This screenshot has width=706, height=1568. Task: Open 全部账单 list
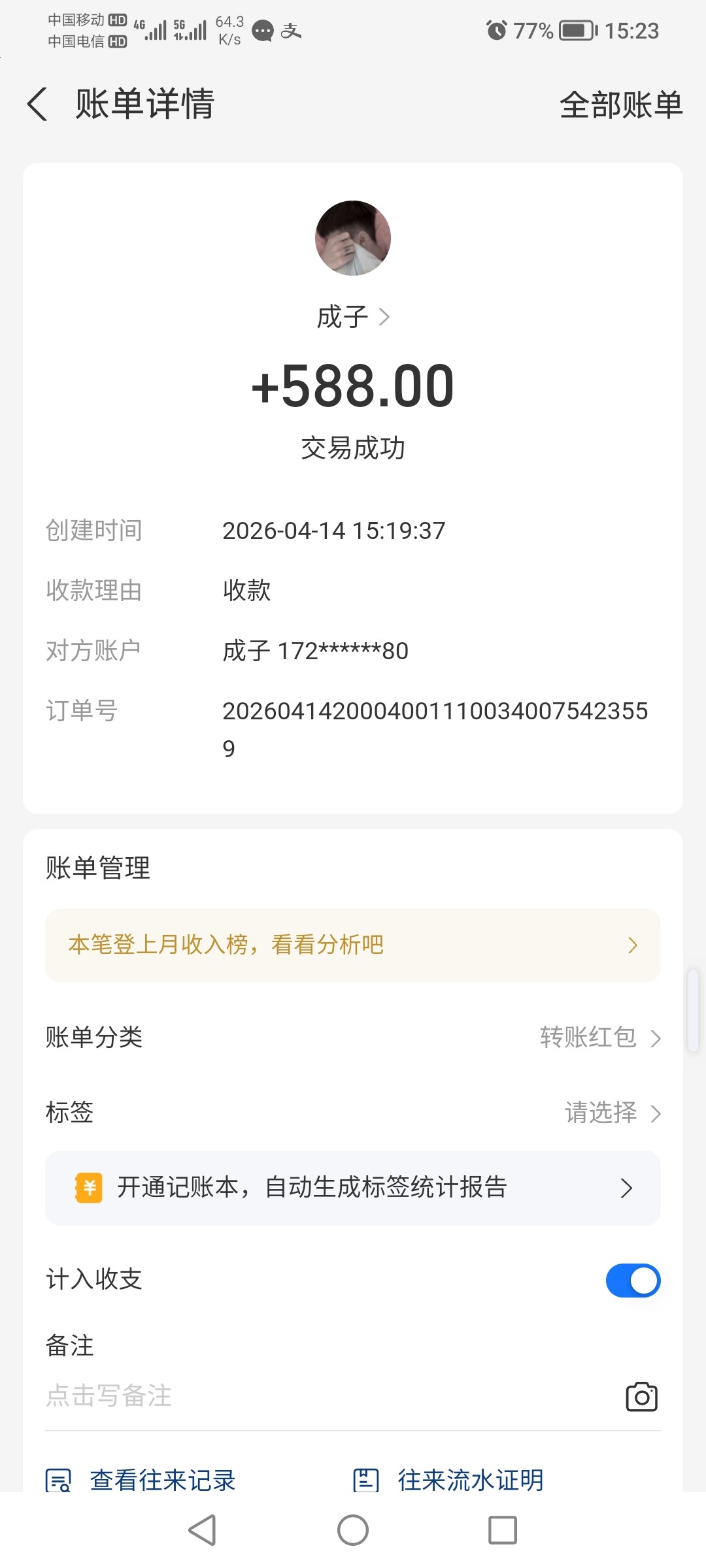click(x=620, y=105)
